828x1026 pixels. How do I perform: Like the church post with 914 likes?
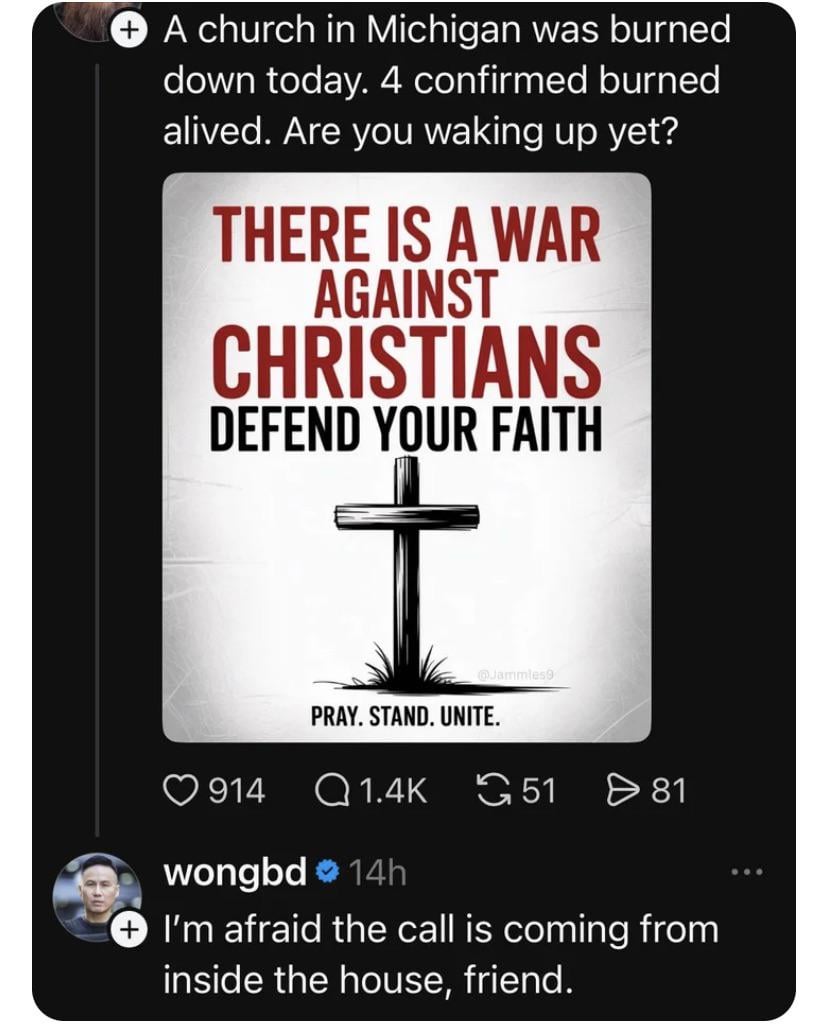coord(181,791)
